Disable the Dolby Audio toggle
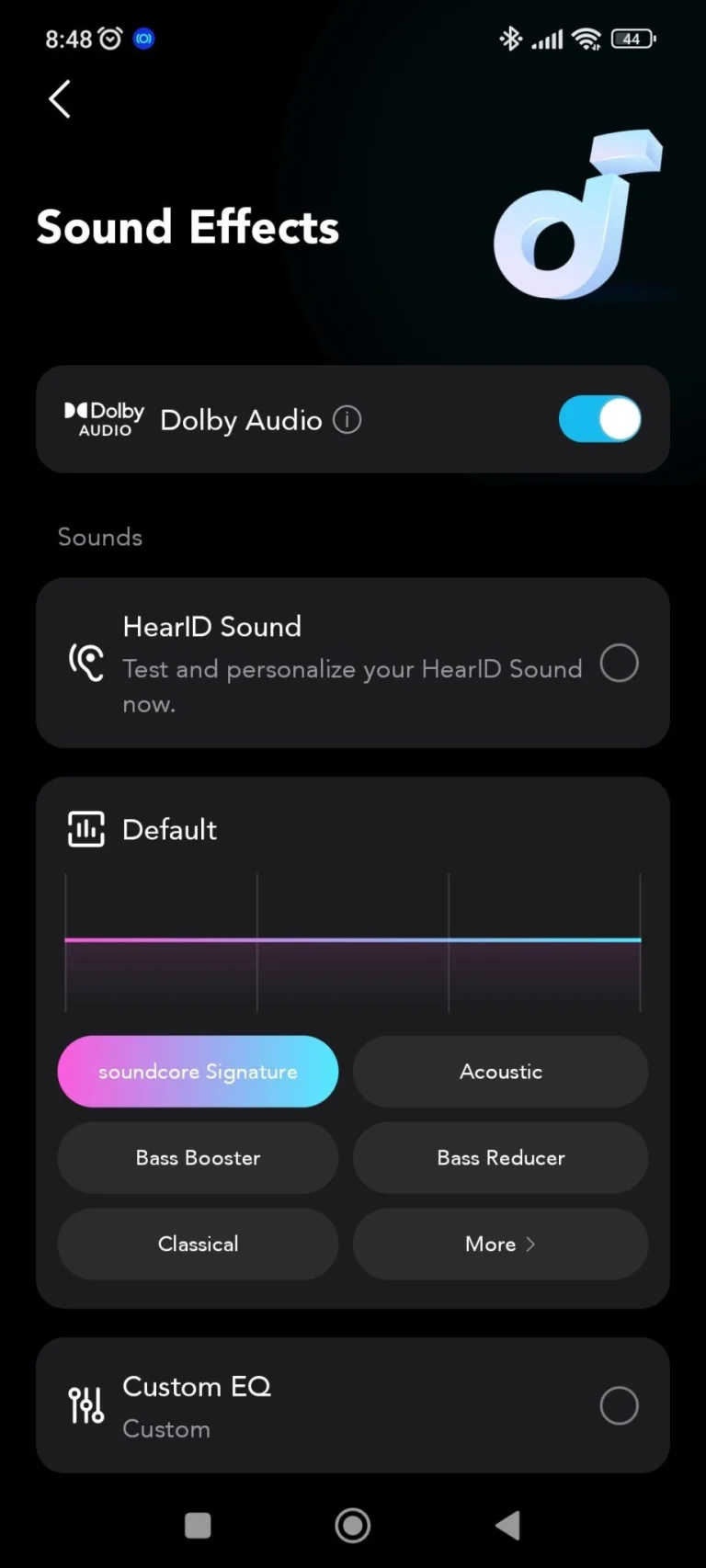This screenshot has height=1568, width=706. click(x=599, y=418)
